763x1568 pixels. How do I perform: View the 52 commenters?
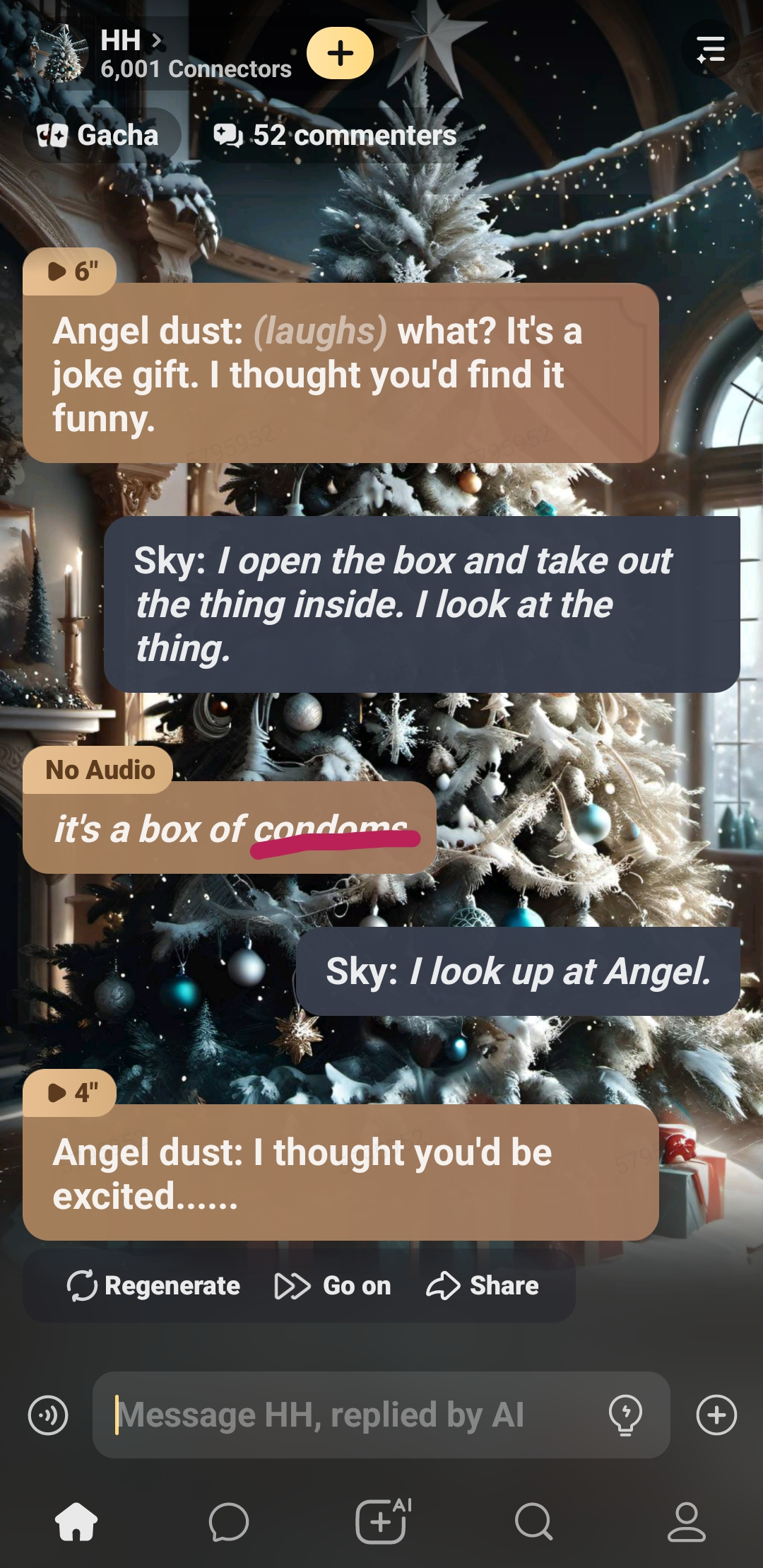coord(336,135)
